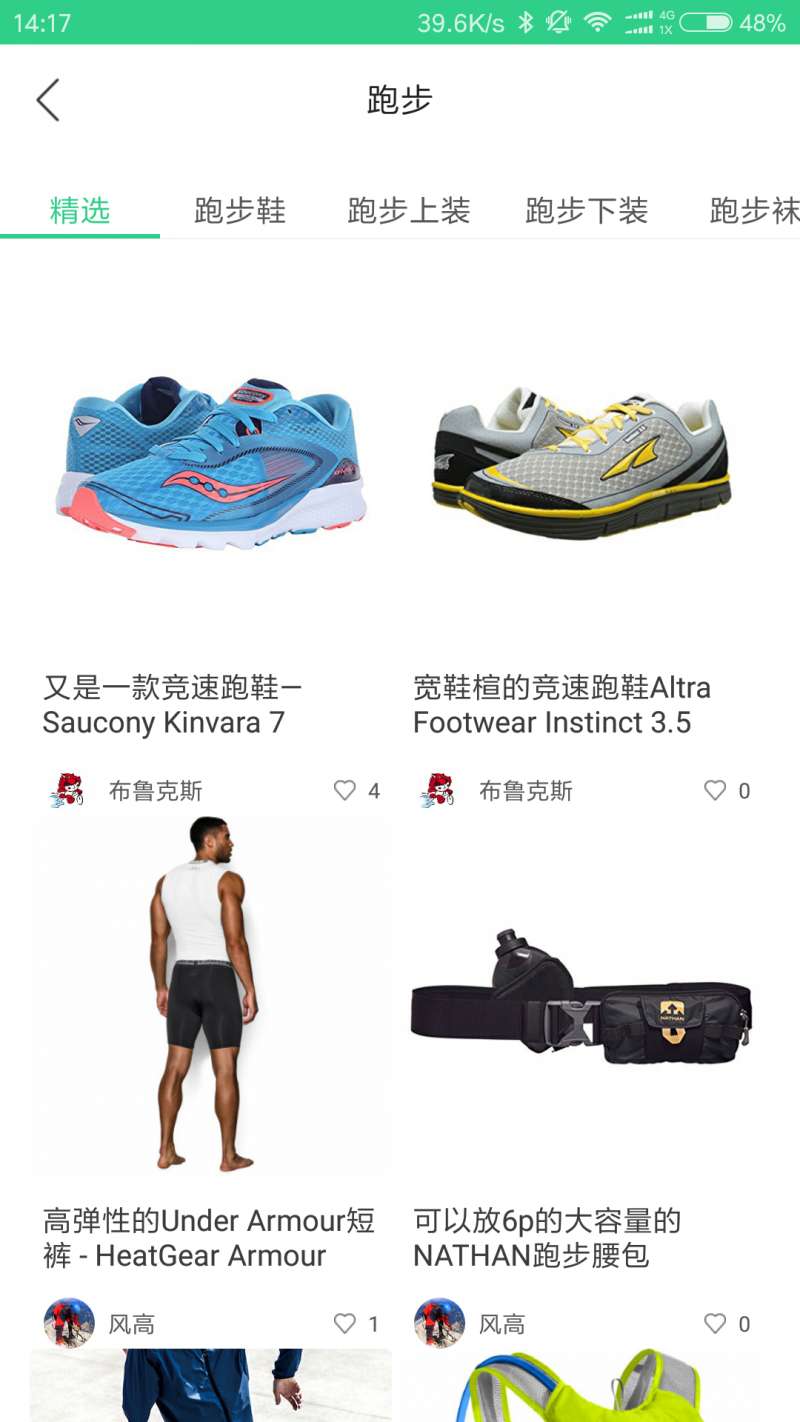This screenshot has height=1422, width=800.
Task: Select the 精选 tab
Action: click(x=80, y=211)
